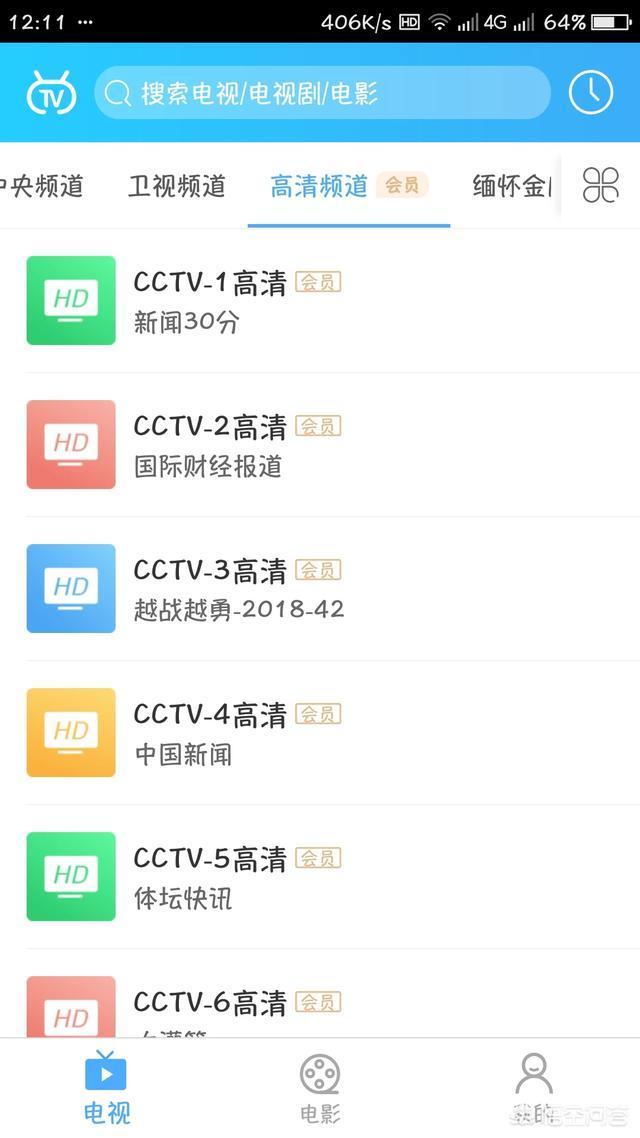Screen dimensions: 640x1138
Task: Switch to the 央视频道 tab
Action: tap(41, 186)
